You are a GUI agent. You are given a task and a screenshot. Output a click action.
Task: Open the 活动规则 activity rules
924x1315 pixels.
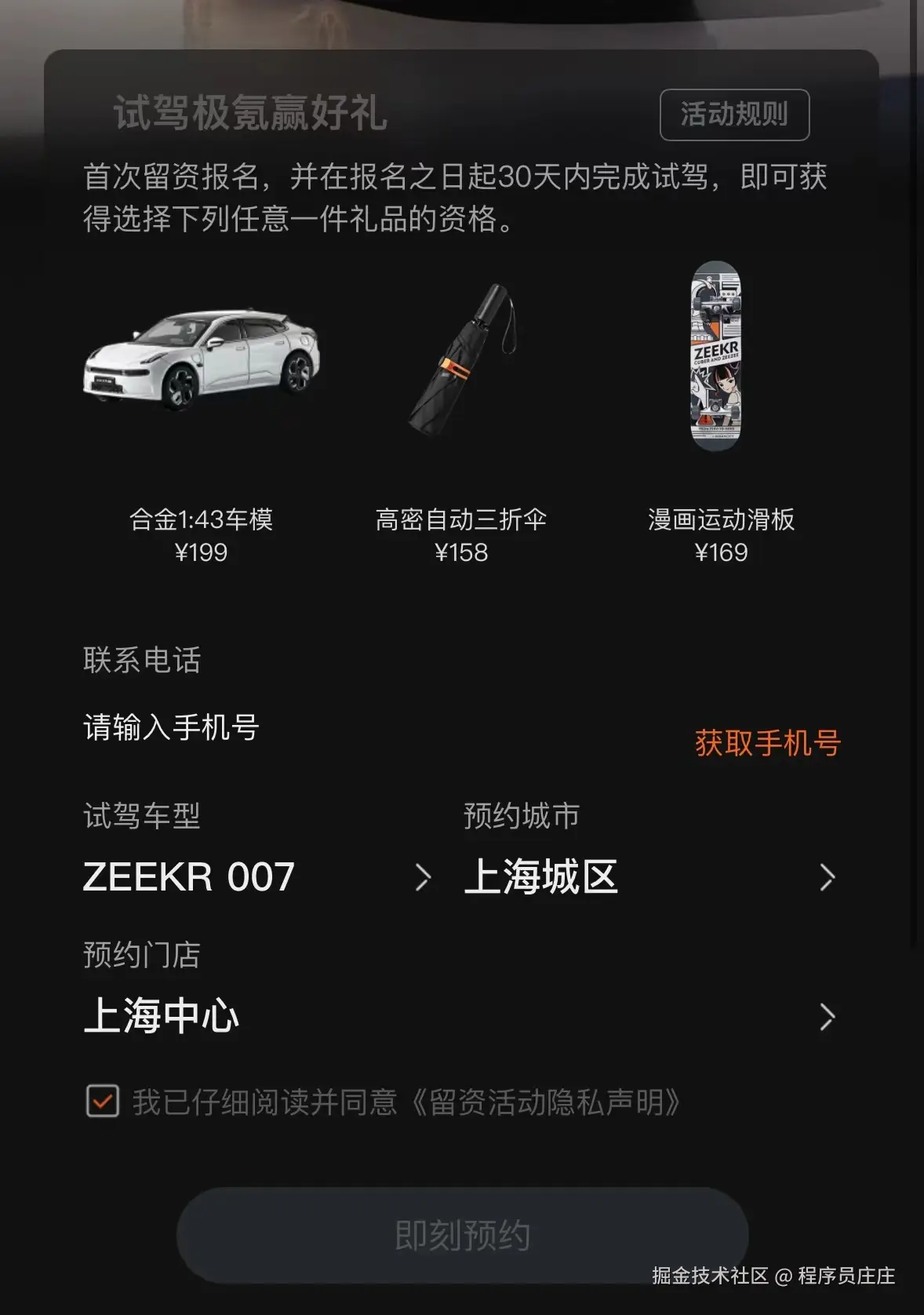click(734, 115)
